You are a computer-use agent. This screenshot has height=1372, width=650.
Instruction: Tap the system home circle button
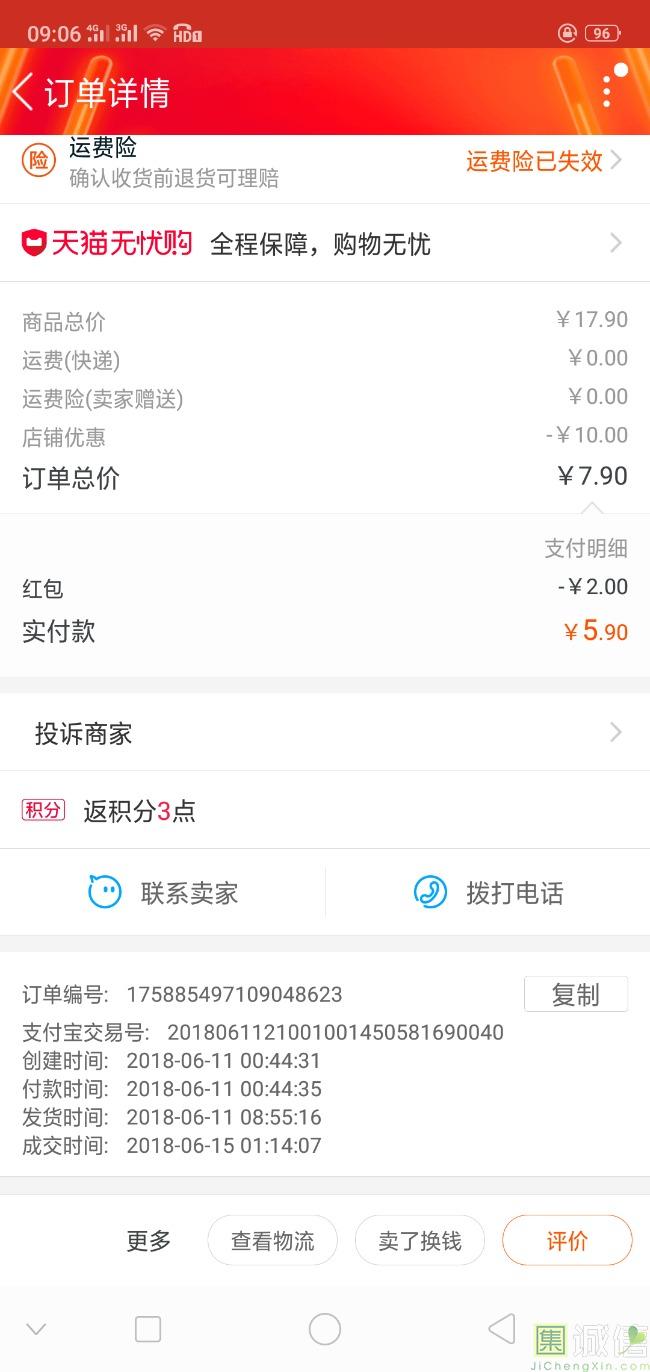click(x=325, y=1329)
